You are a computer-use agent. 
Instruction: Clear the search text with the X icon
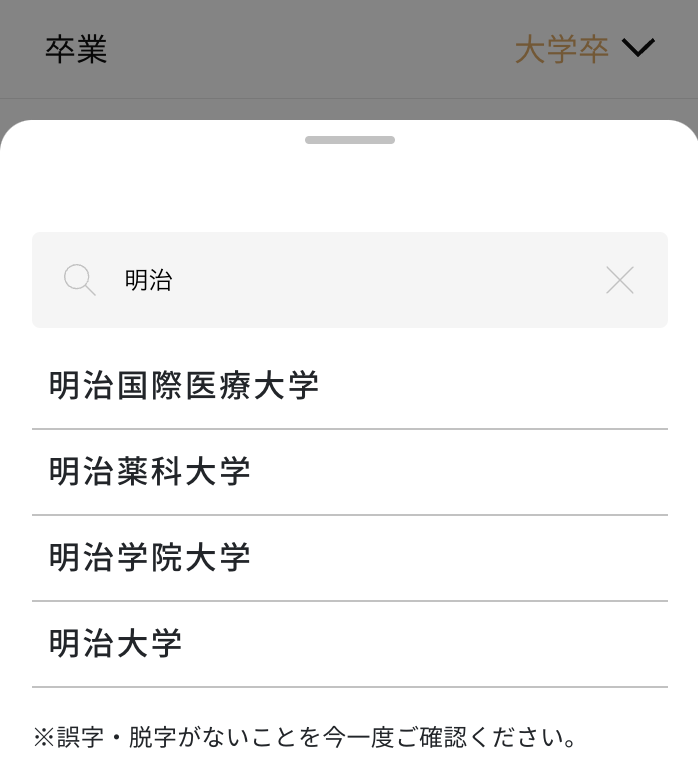[x=620, y=280]
